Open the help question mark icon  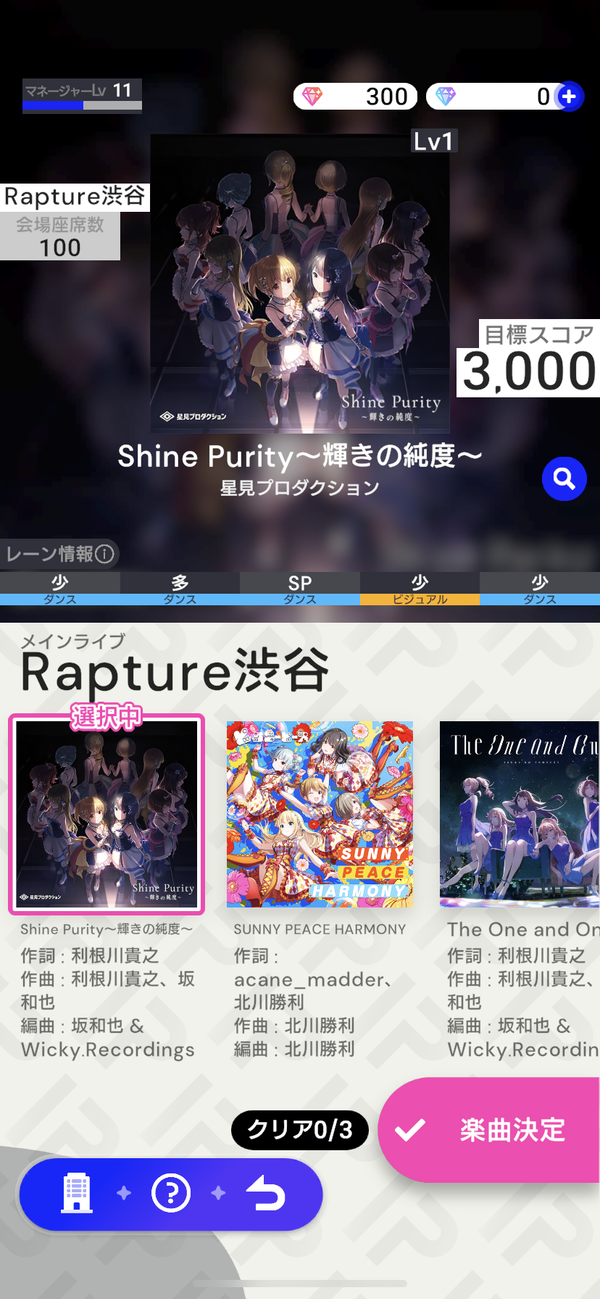click(171, 1194)
